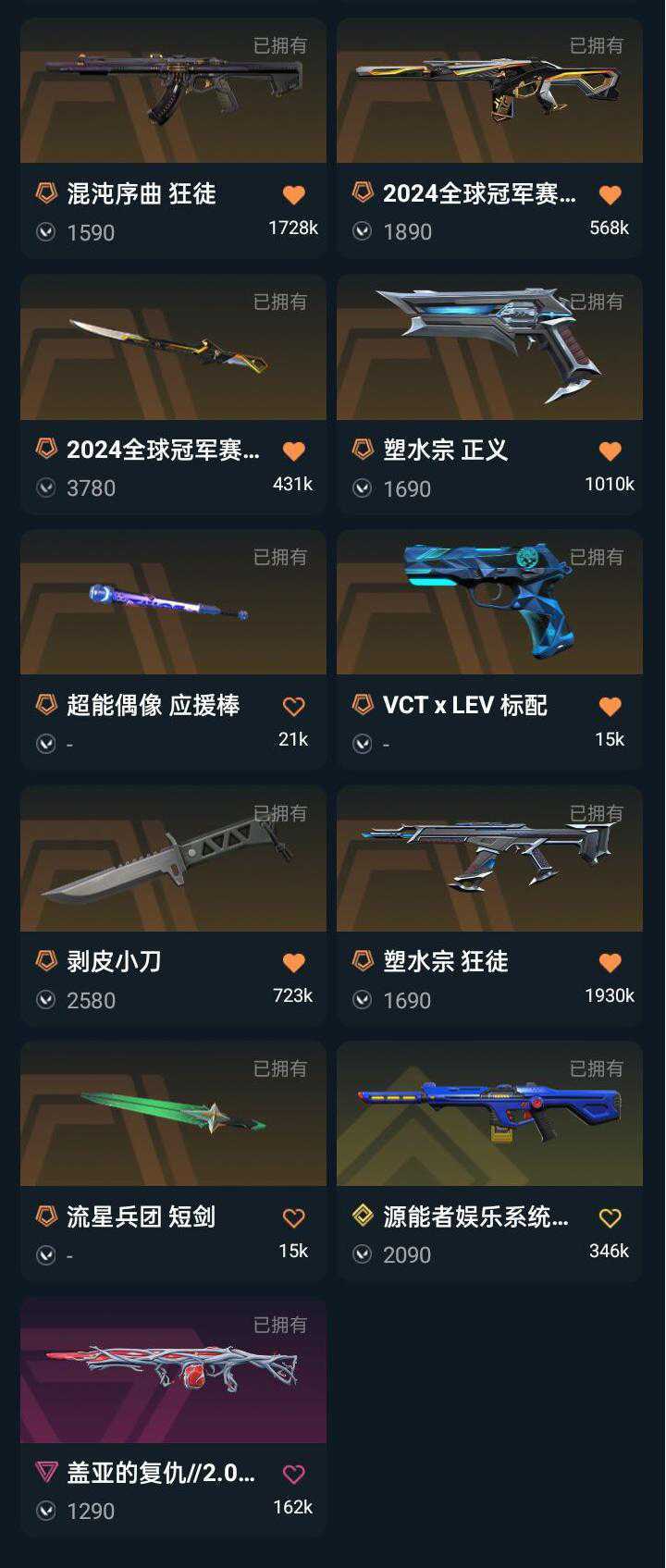Click the Valorant Points icon next to 1590

(45, 232)
